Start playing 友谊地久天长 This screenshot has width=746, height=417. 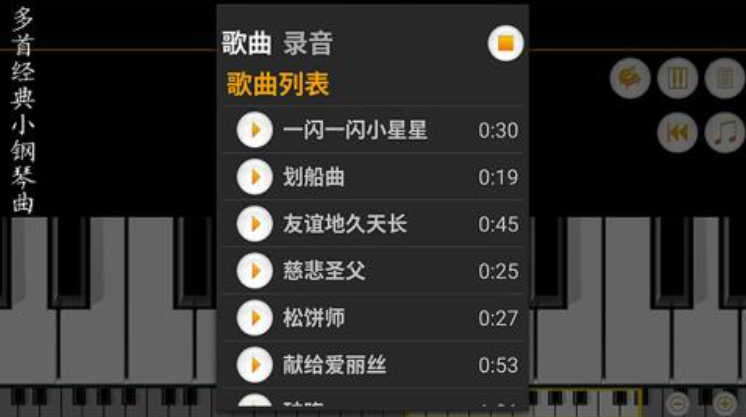[x=255, y=224]
